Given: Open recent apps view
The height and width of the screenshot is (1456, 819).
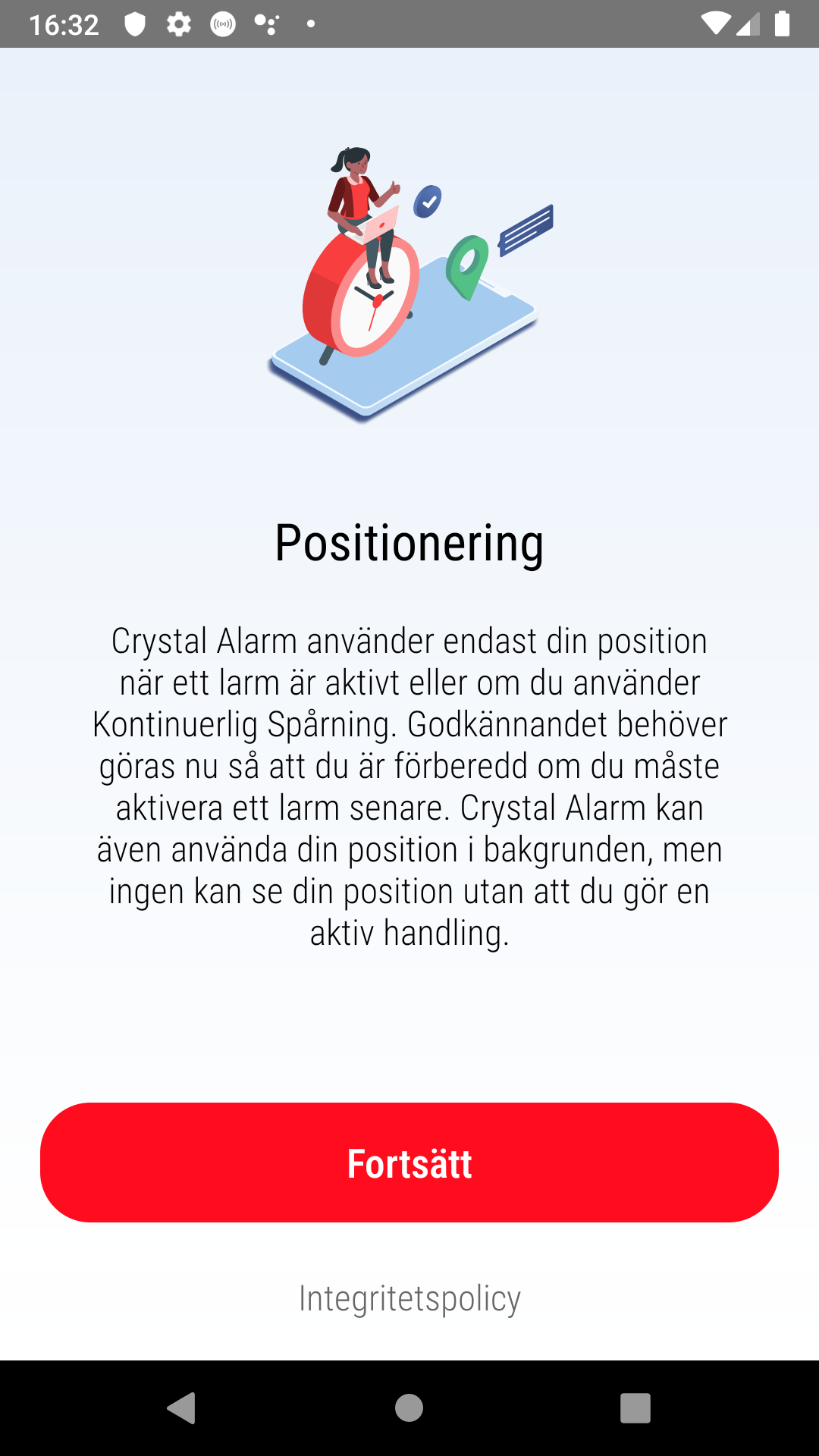Looking at the screenshot, I should coord(635,1408).
